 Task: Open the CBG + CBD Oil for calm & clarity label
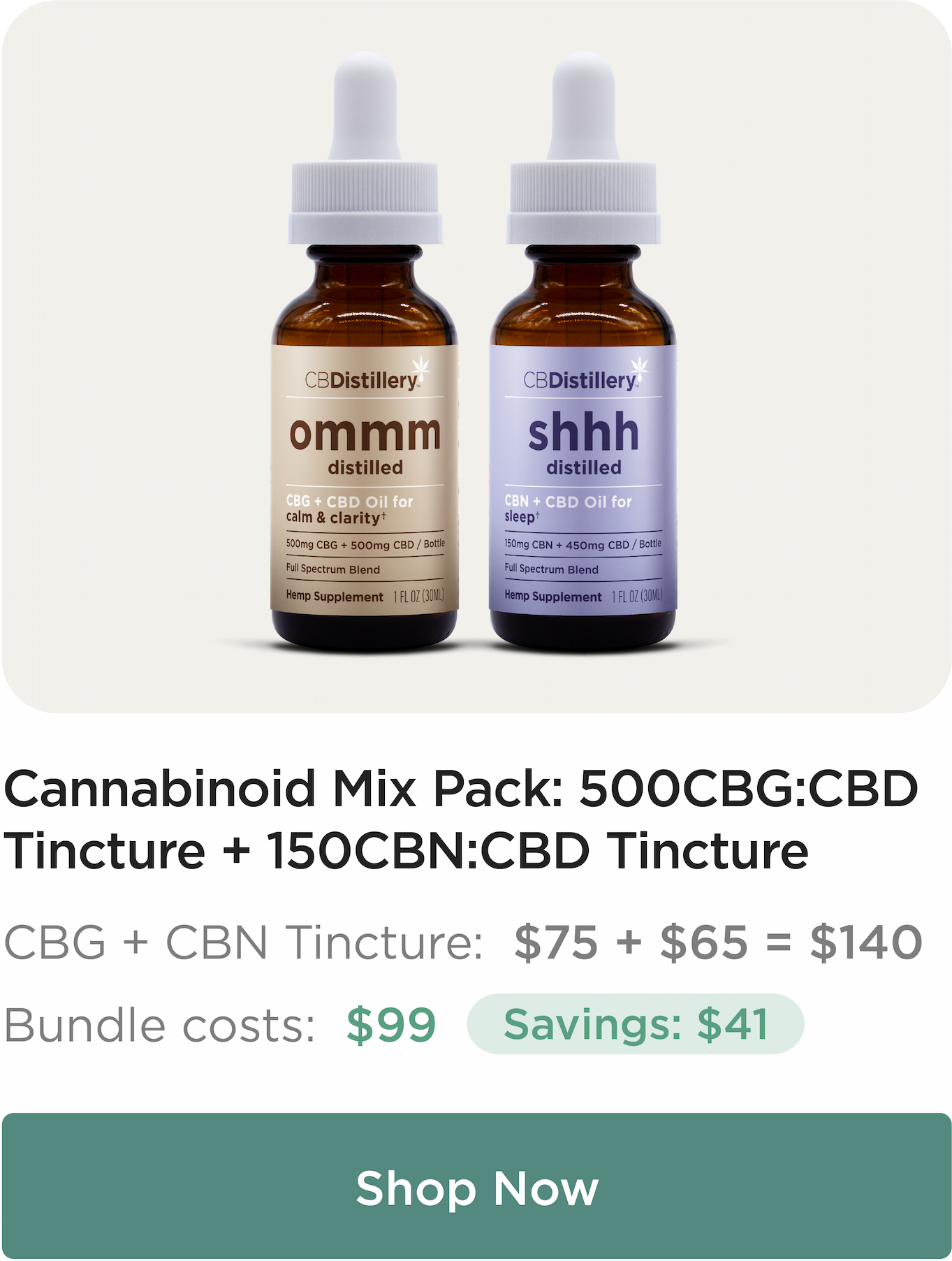(347, 509)
